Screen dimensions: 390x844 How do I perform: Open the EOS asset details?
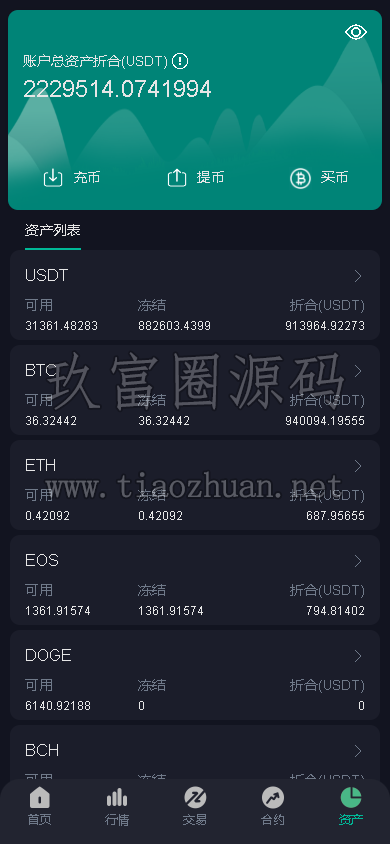(195, 580)
